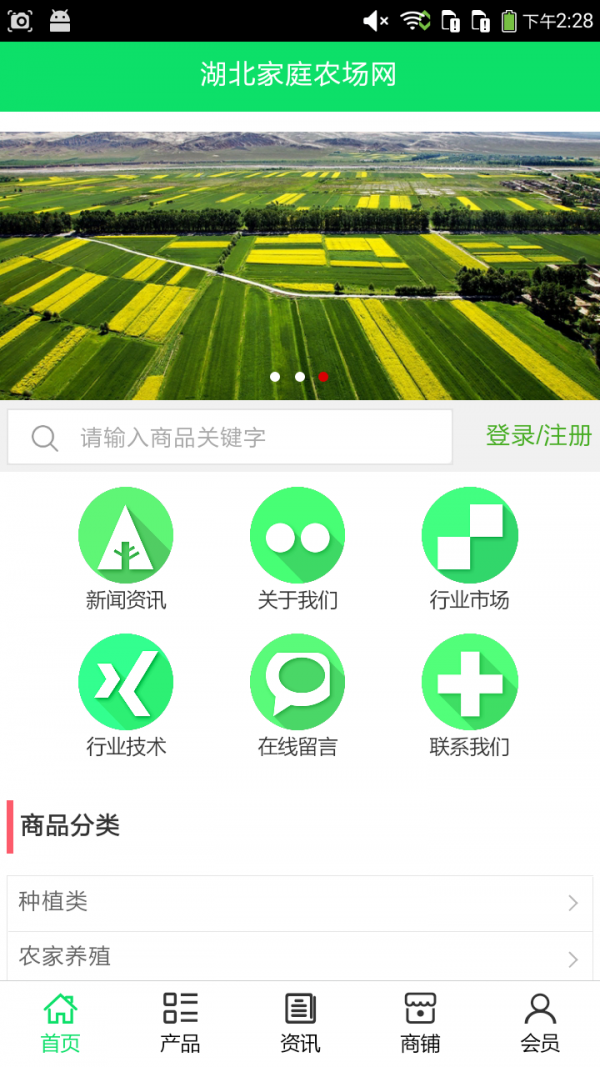Open the 农家养殖 category
The image size is (600, 1067).
[300, 958]
